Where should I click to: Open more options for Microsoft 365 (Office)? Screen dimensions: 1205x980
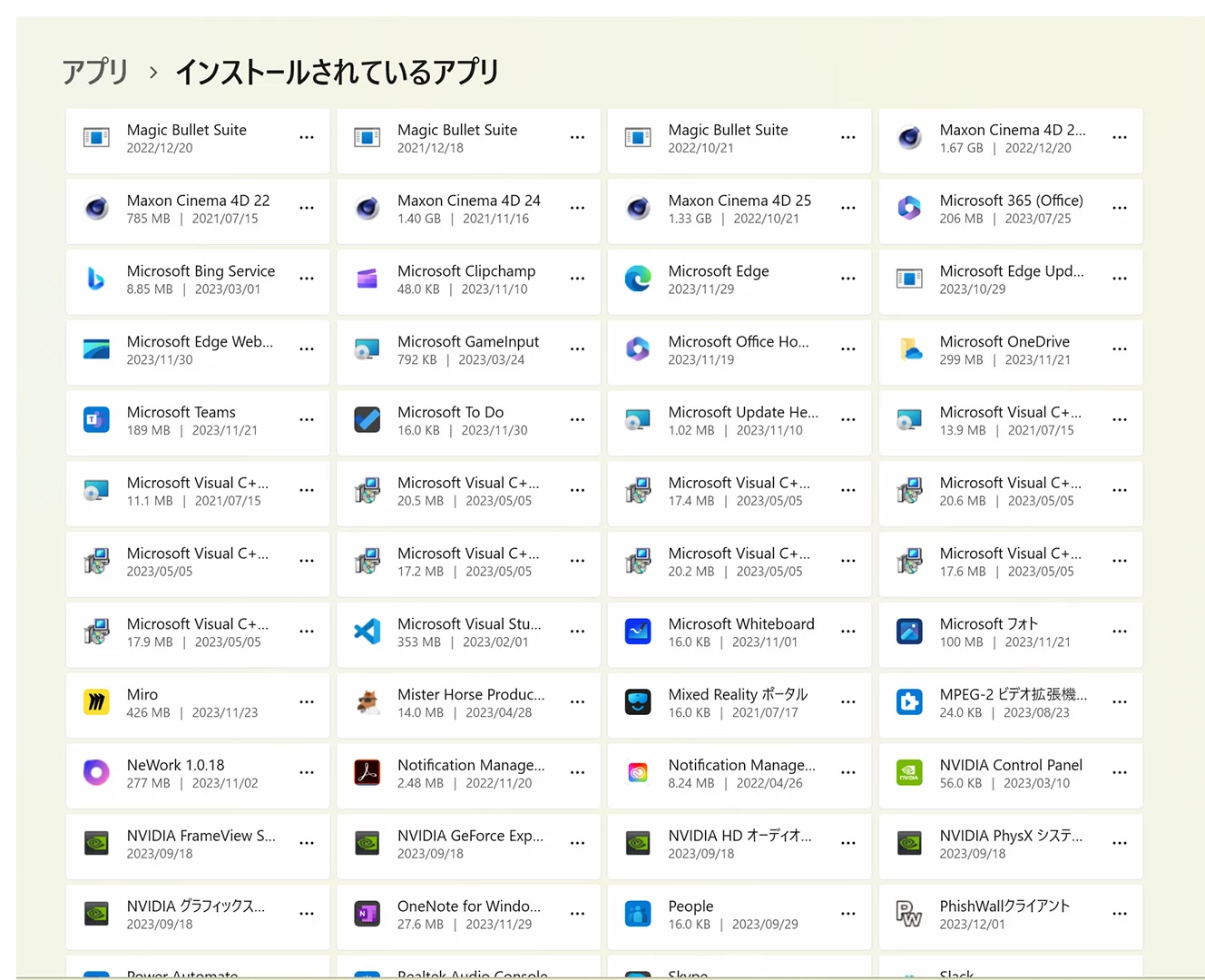click(1119, 208)
